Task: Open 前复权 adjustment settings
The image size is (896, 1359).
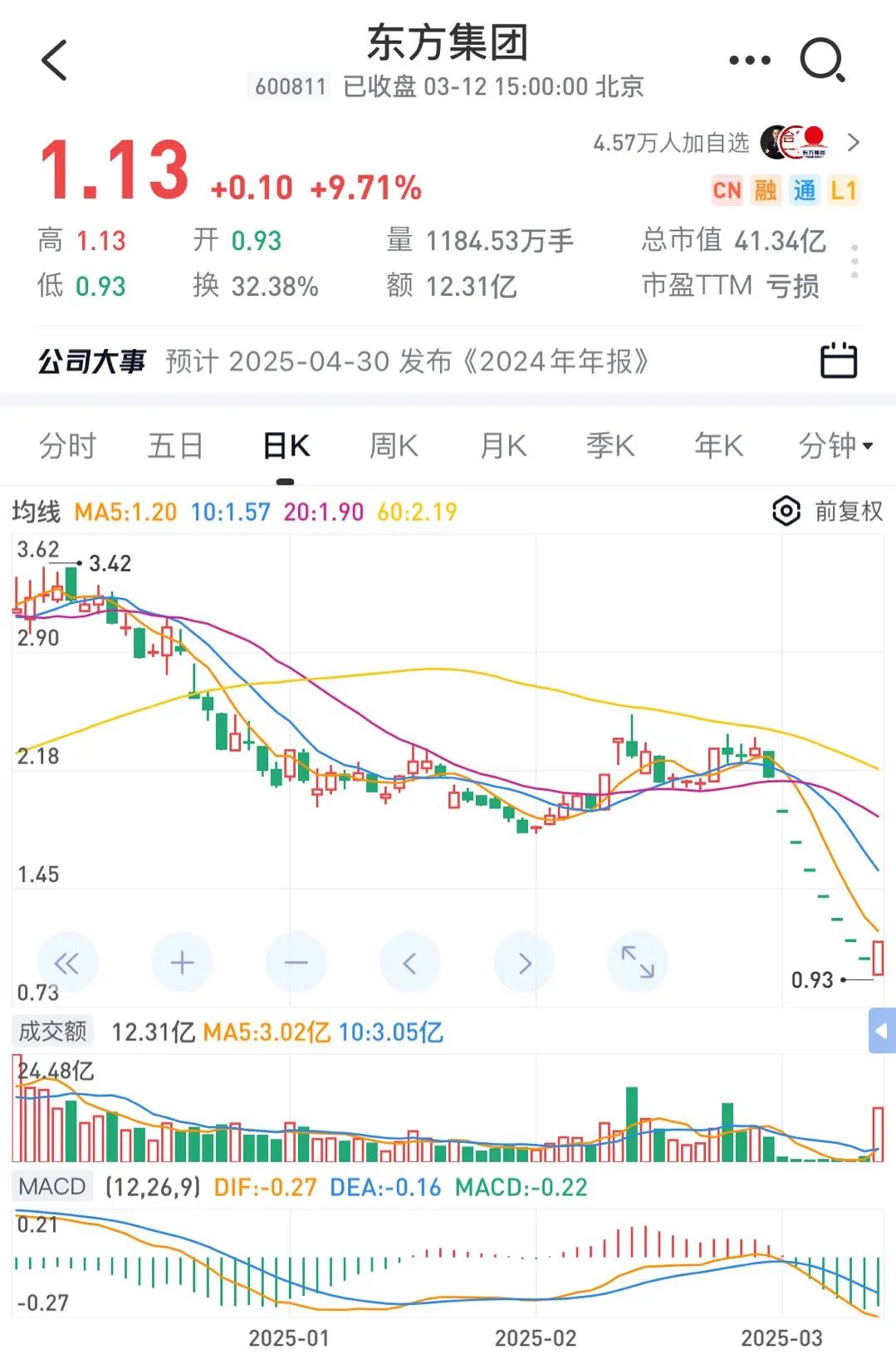Action: pos(827,511)
